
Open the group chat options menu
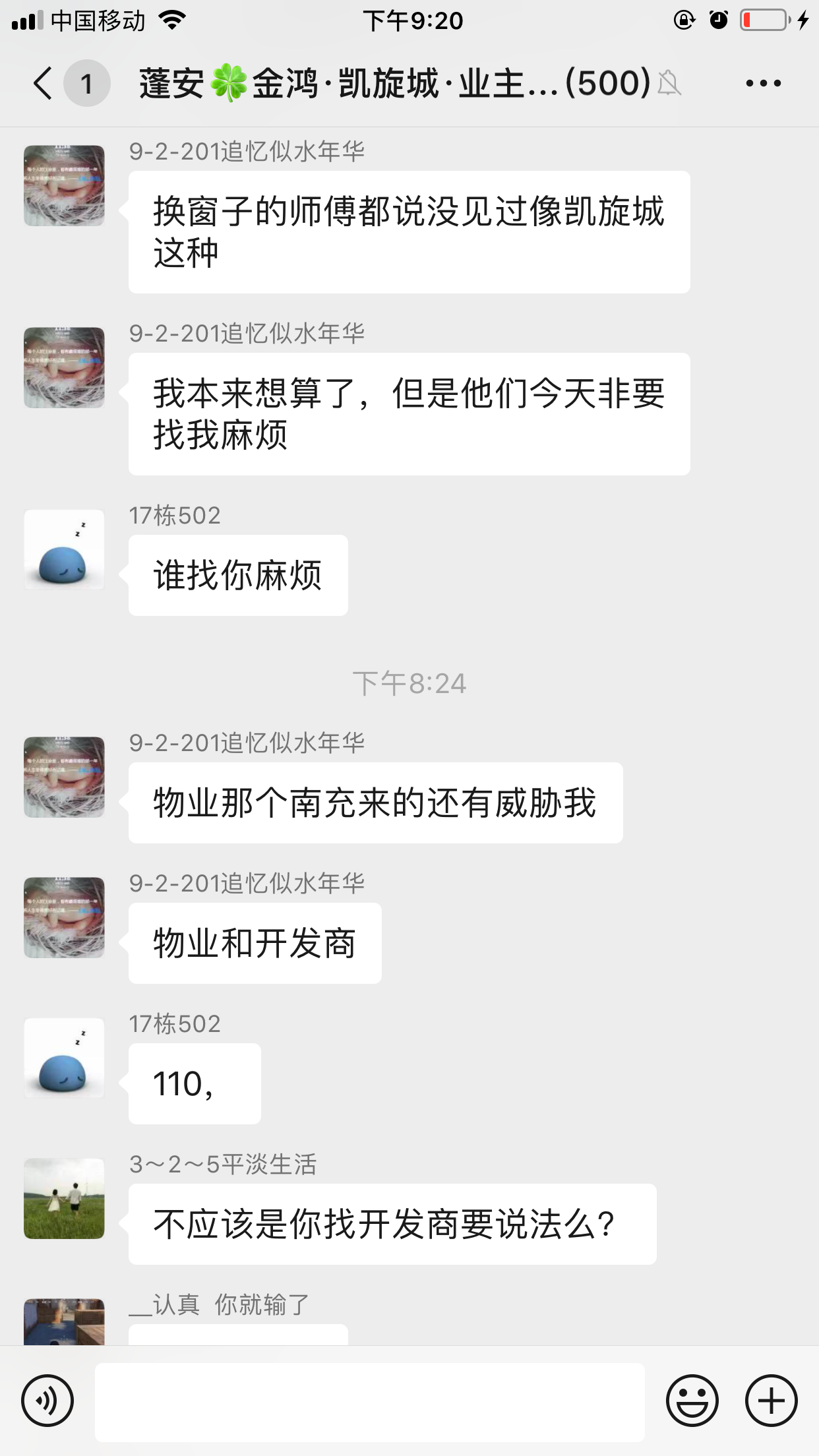pyautogui.click(x=763, y=84)
